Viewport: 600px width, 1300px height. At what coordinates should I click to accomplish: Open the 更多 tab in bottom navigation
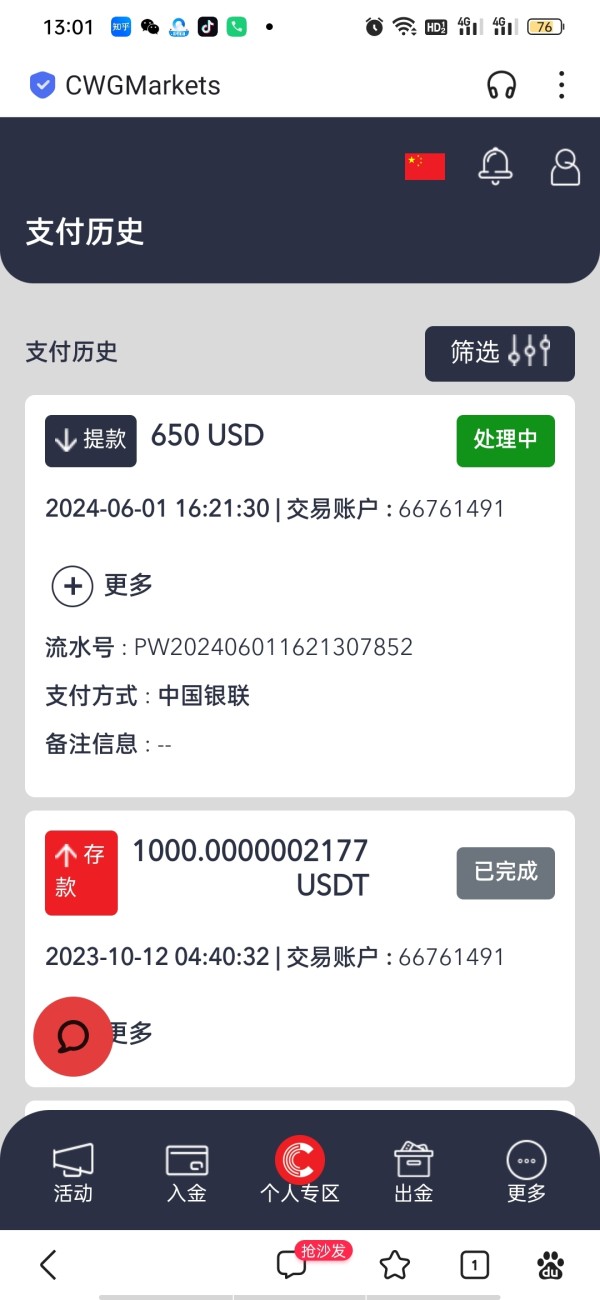(527, 1172)
